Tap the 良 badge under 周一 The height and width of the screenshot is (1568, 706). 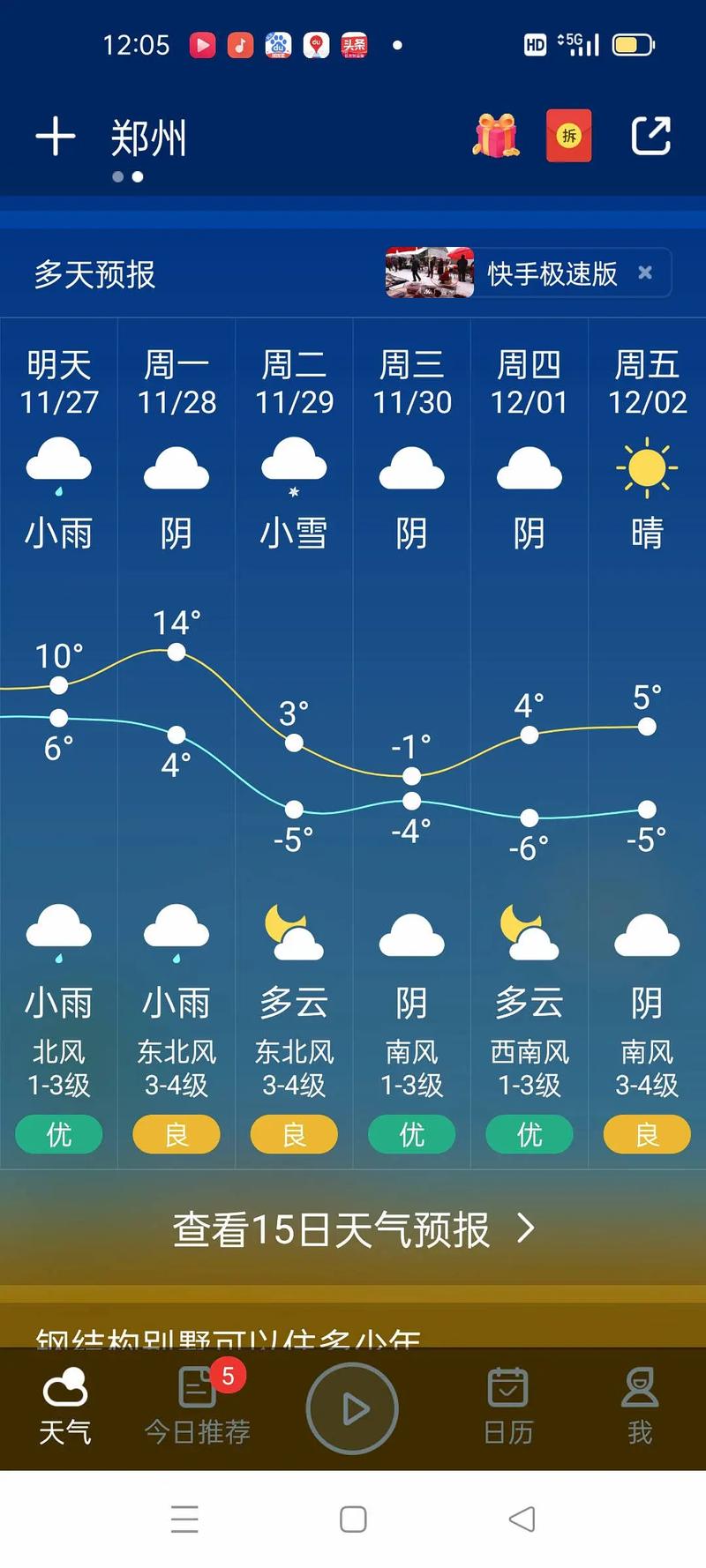tap(176, 1135)
